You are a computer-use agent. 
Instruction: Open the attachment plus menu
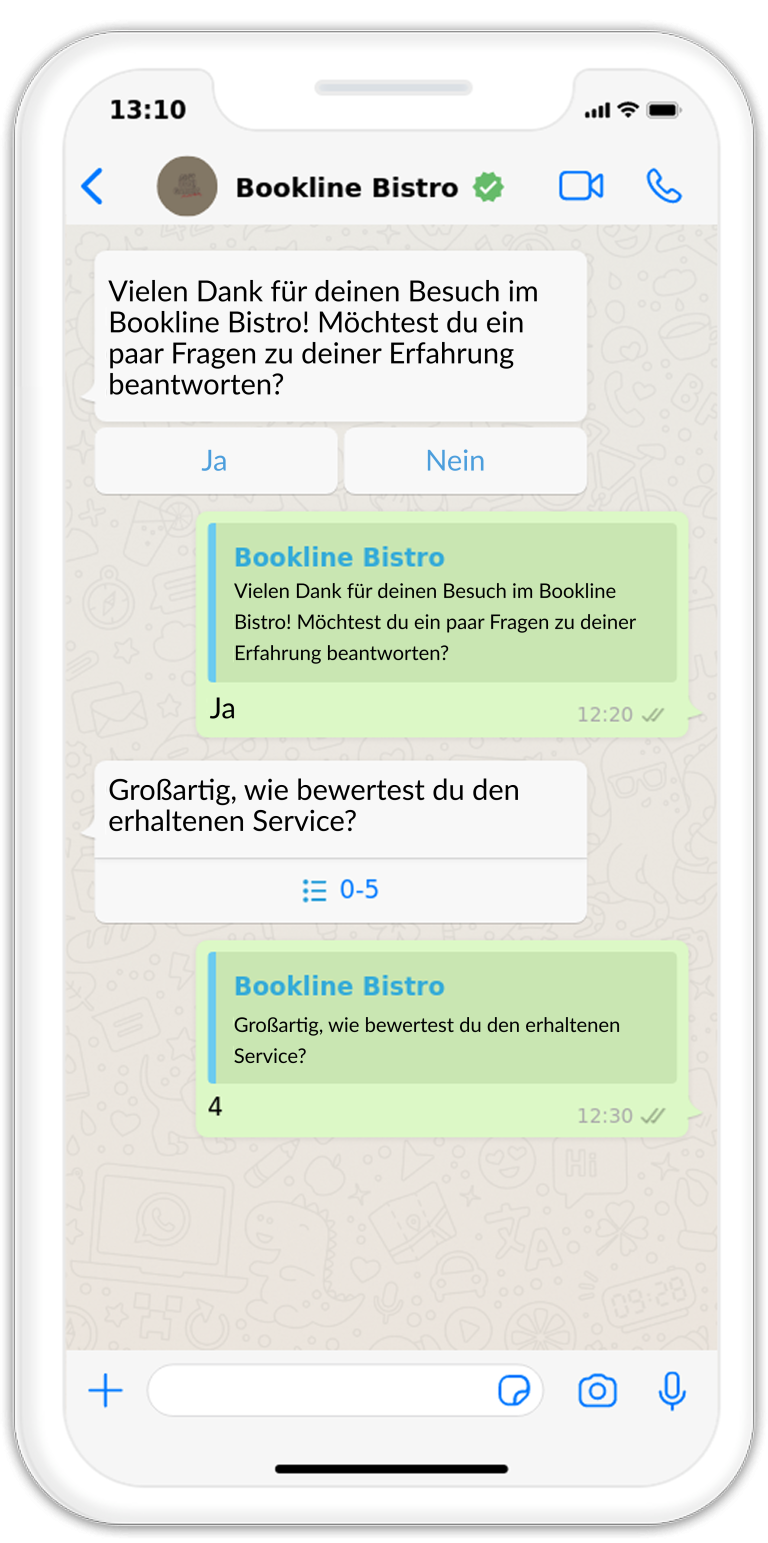105,1390
